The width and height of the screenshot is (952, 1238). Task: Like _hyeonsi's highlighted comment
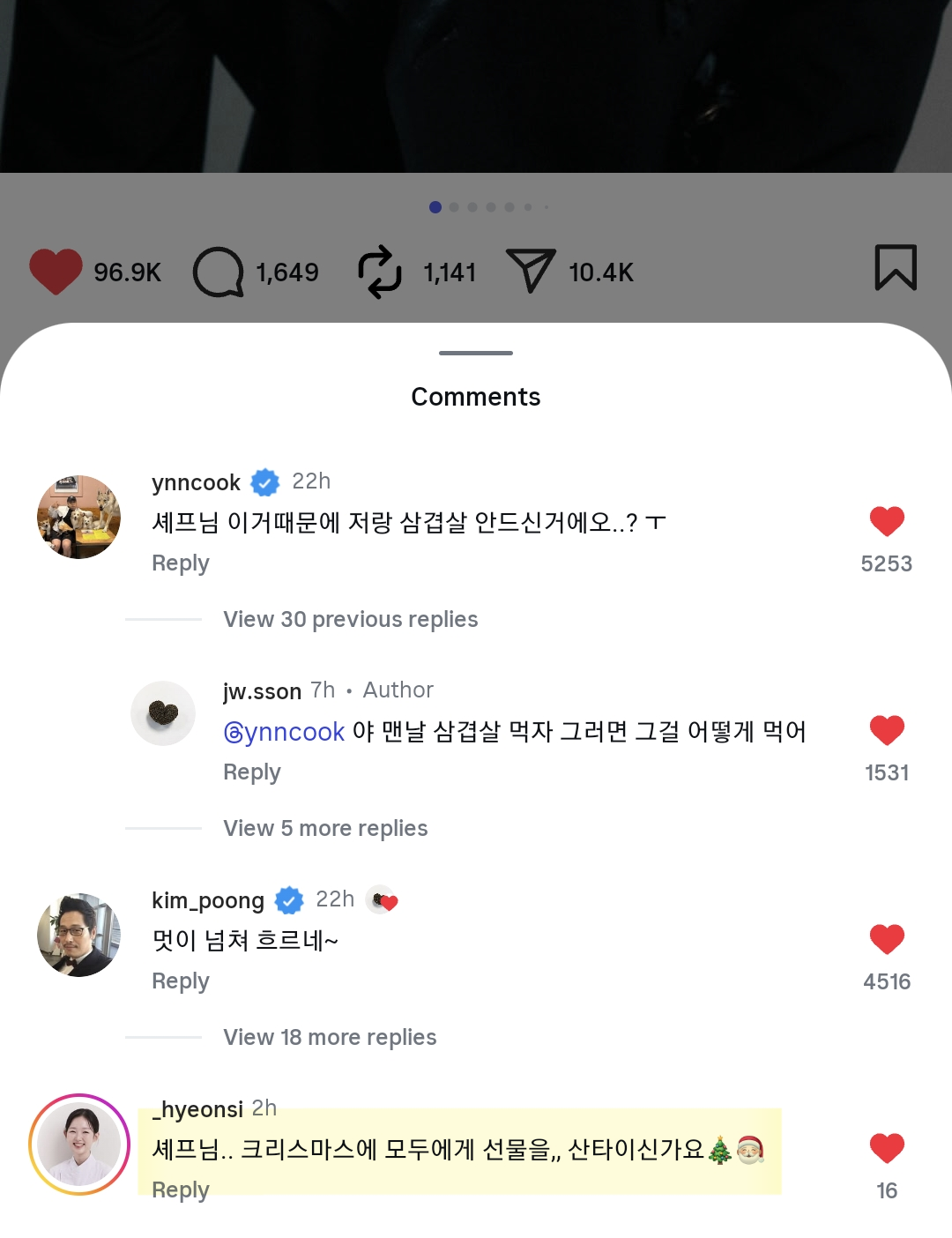click(887, 1147)
